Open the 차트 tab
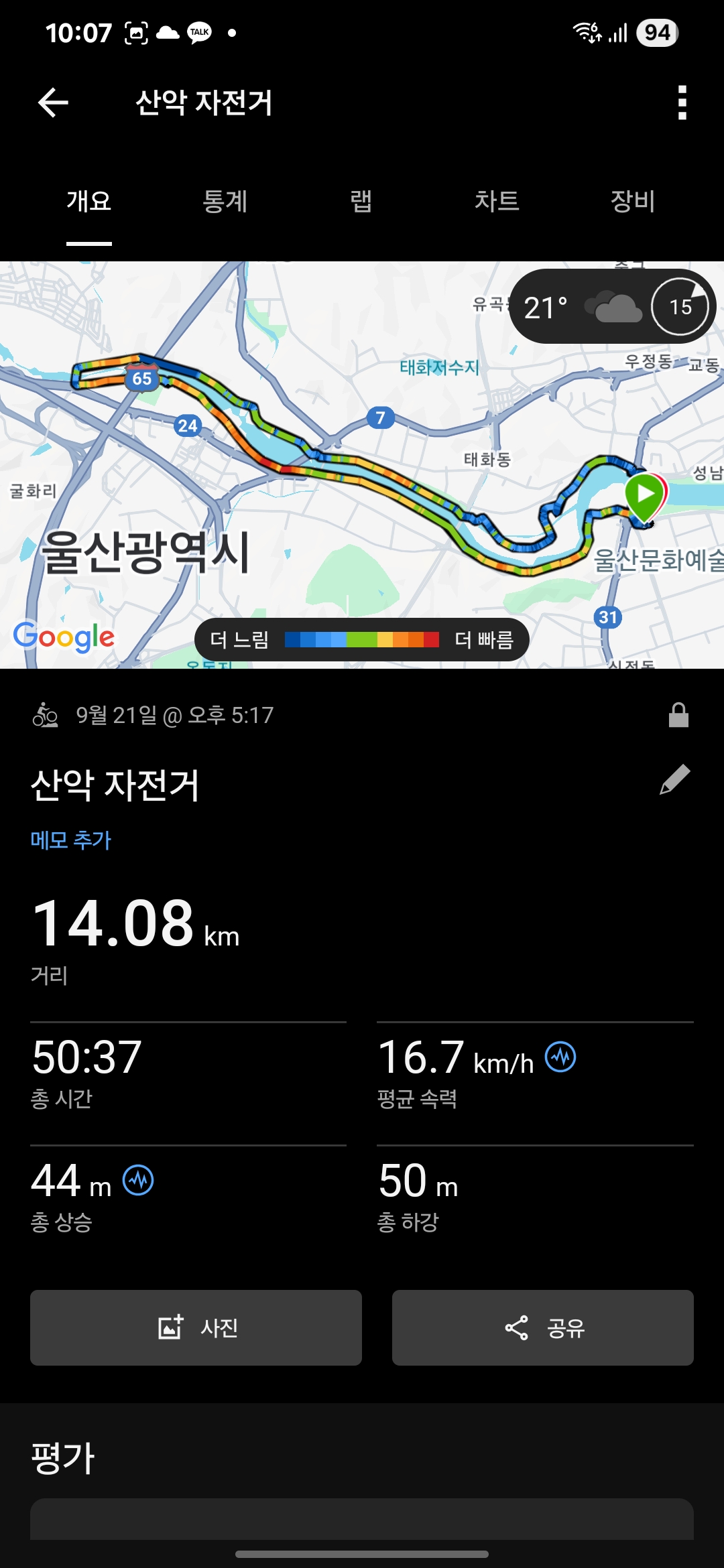The height and width of the screenshot is (1568, 724). [x=497, y=201]
